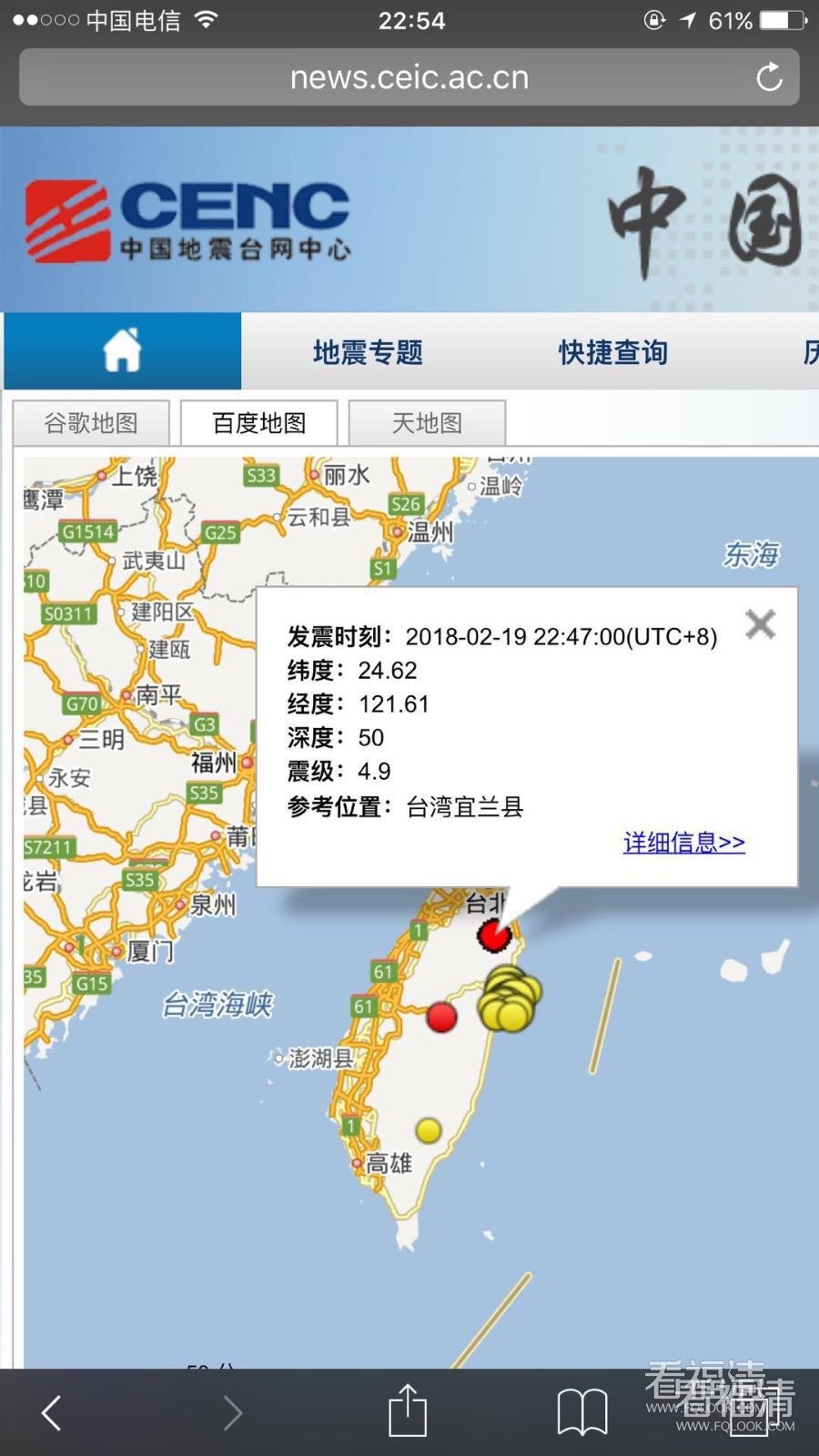Open the 地震专题 section
819x1456 pixels.
tap(368, 352)
